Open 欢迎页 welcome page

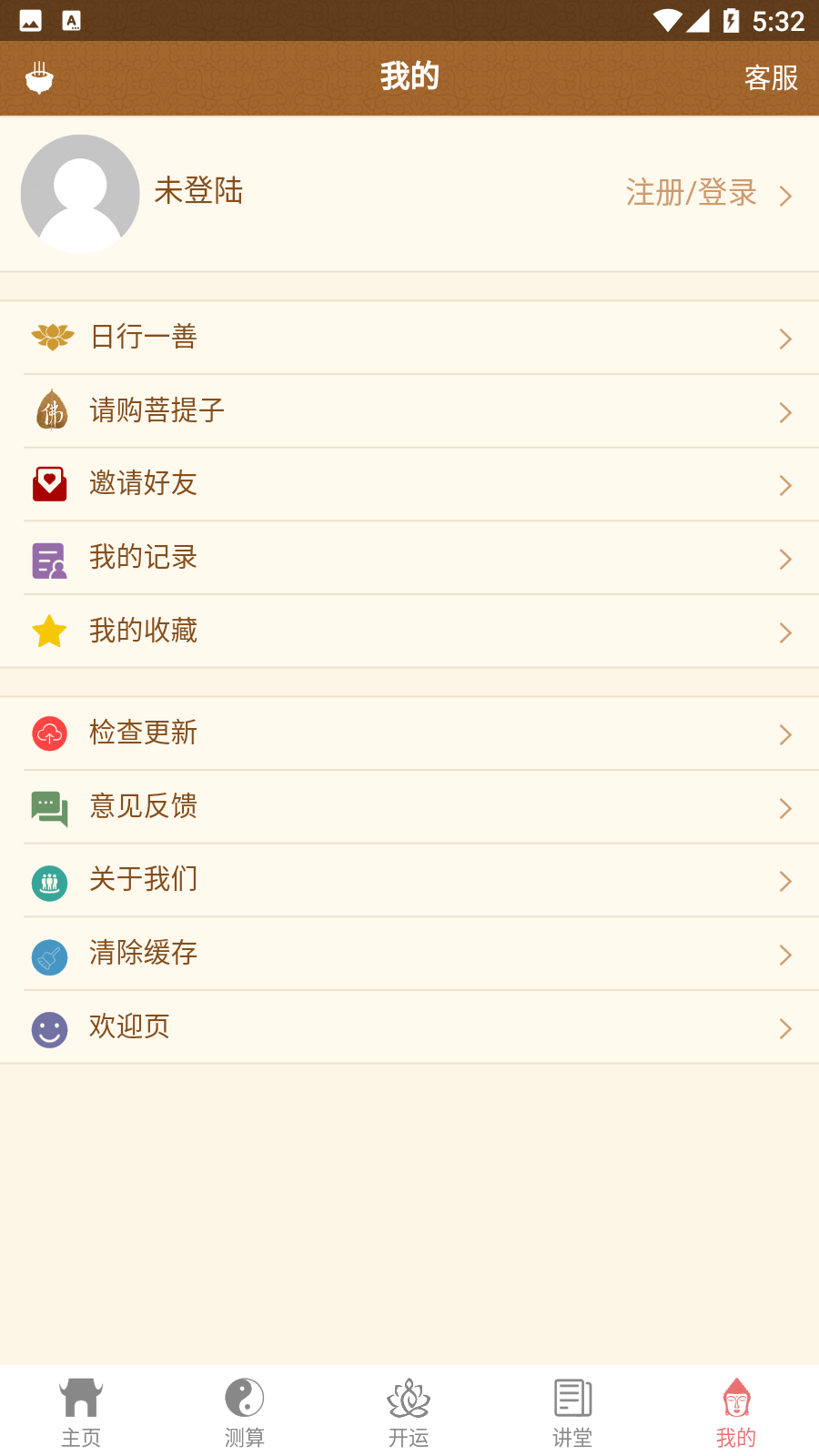click(x=409, y=1027)
